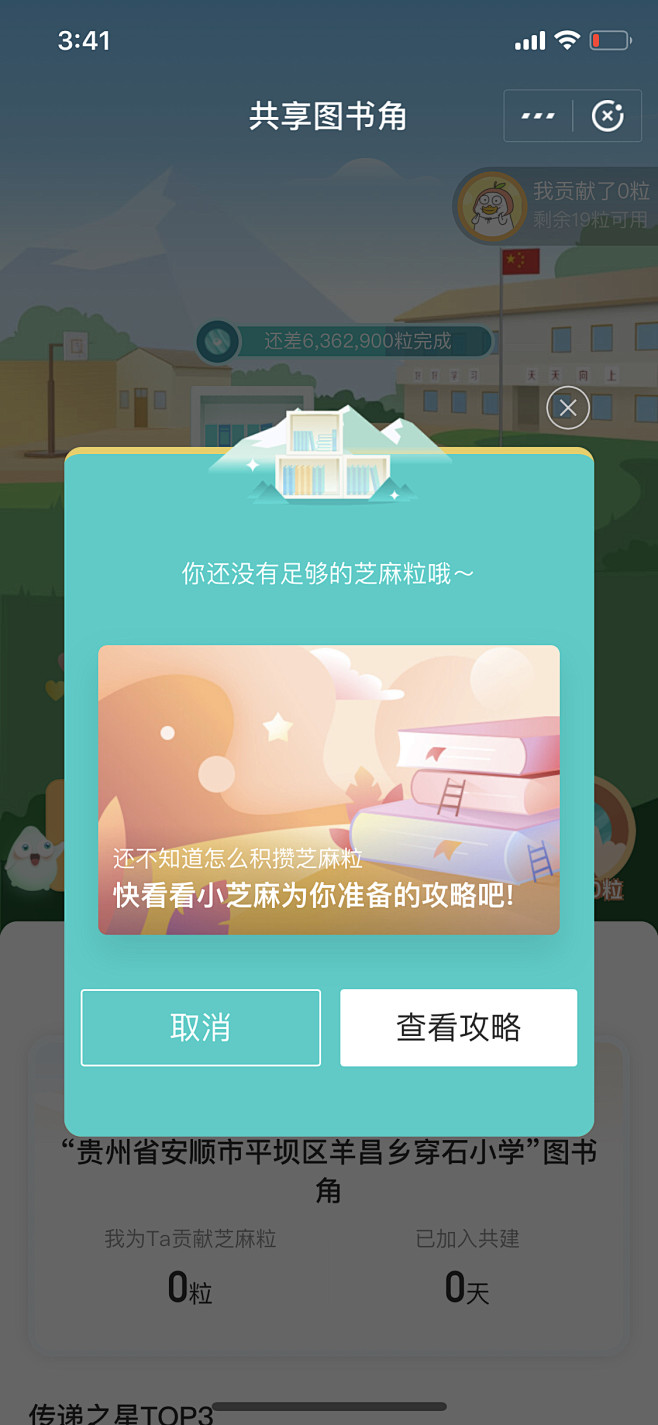
Task: Open the sesame strategy banner card
Action: (x=328, y=789)
